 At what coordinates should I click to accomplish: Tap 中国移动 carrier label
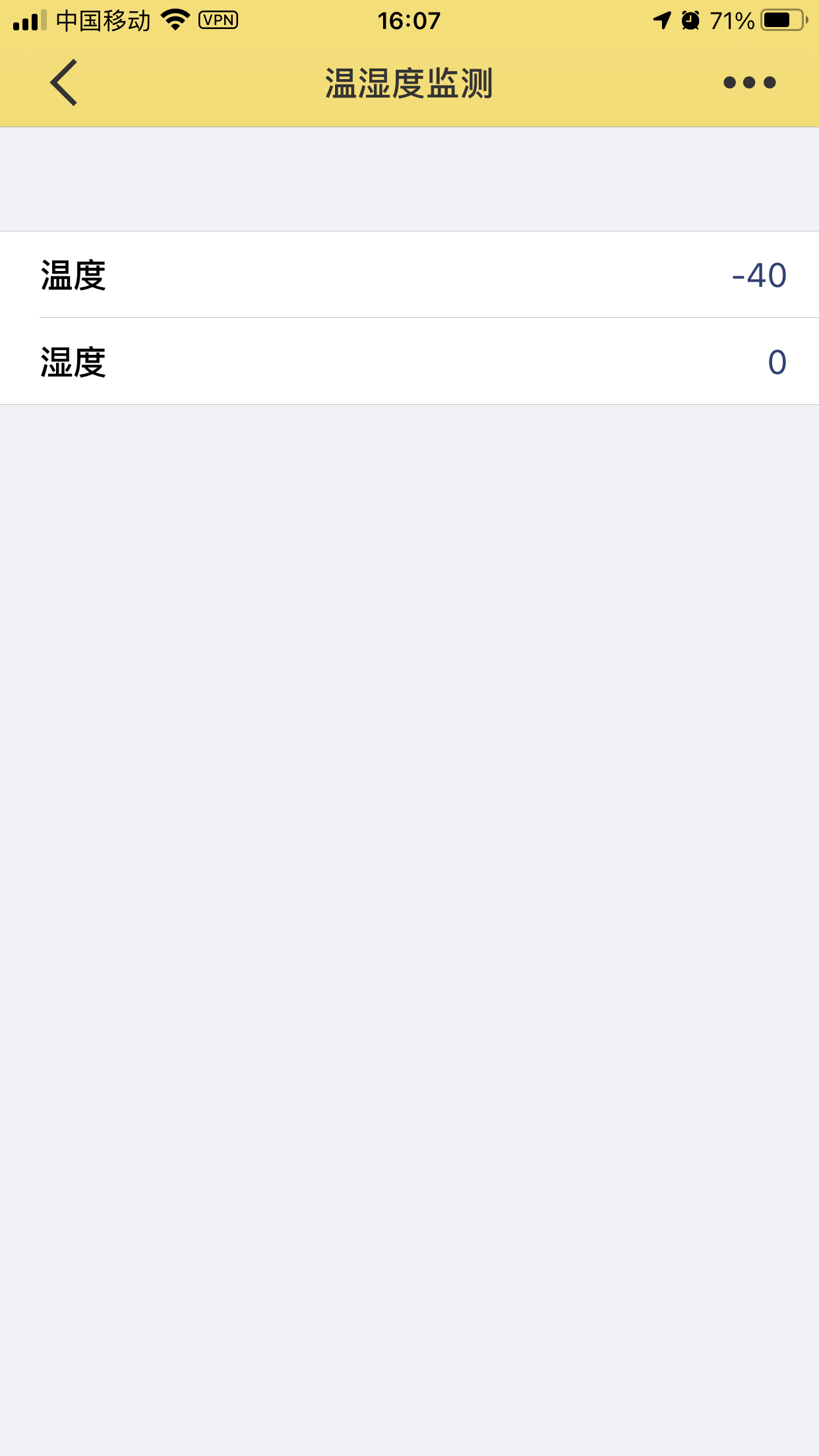[102, 20]
